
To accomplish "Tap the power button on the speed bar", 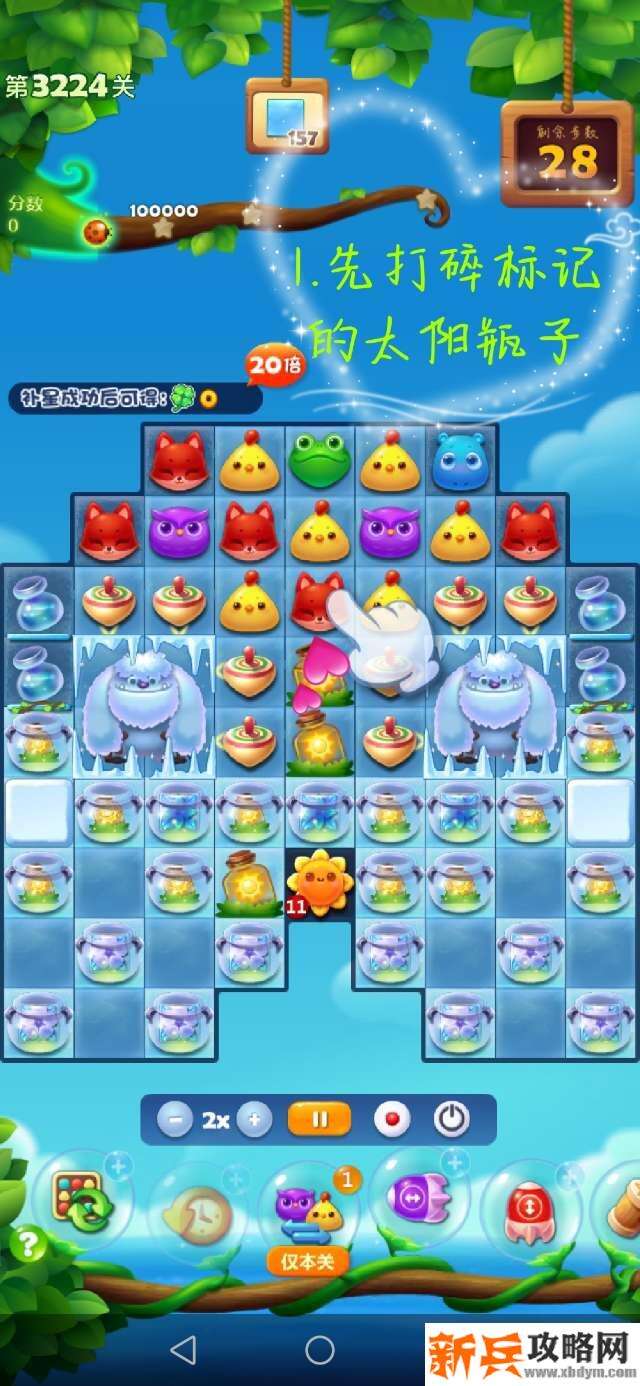I will pyautogui.click(x=452, y=1120).
